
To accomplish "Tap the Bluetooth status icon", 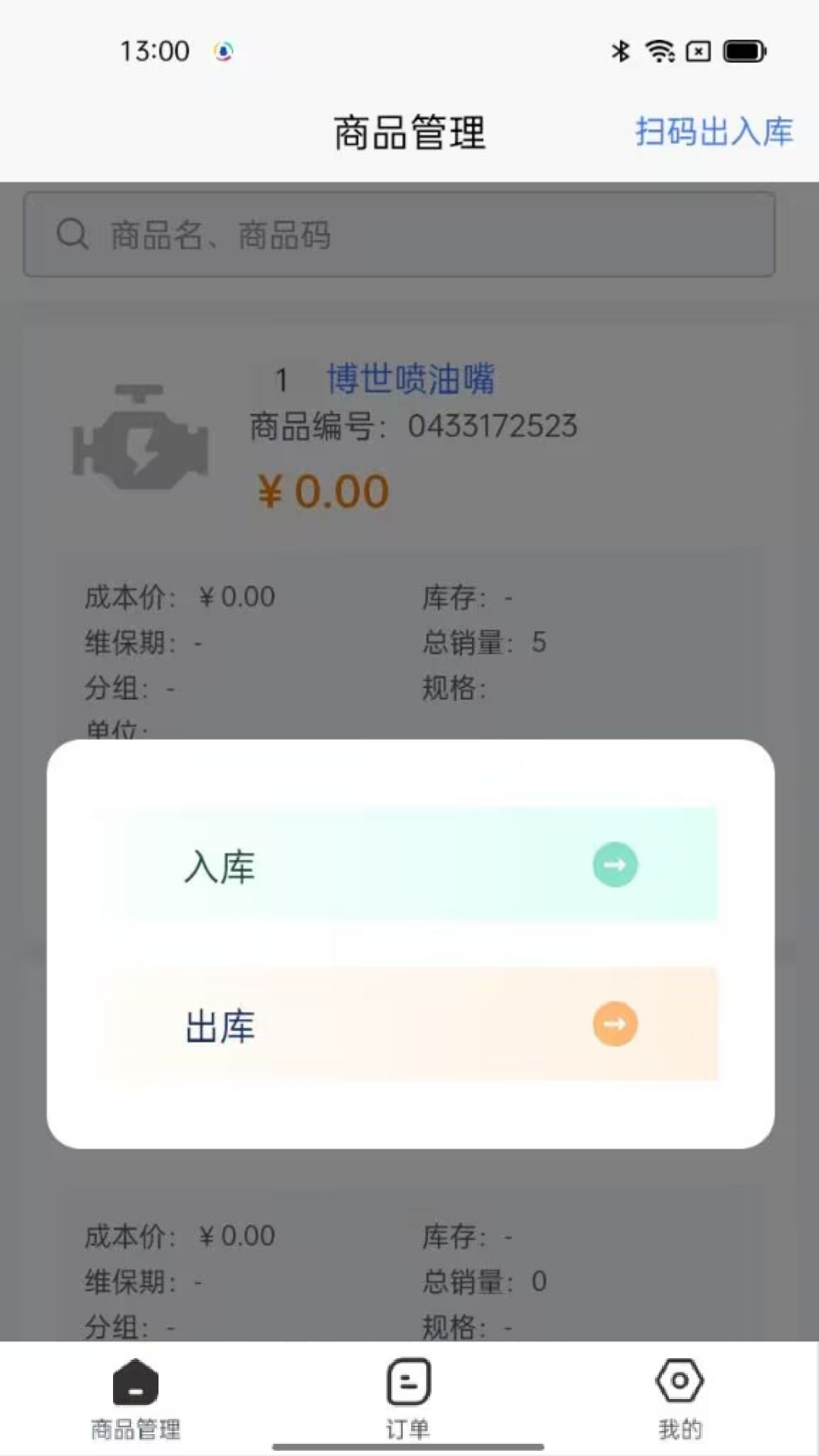I will tap(620, 52).
